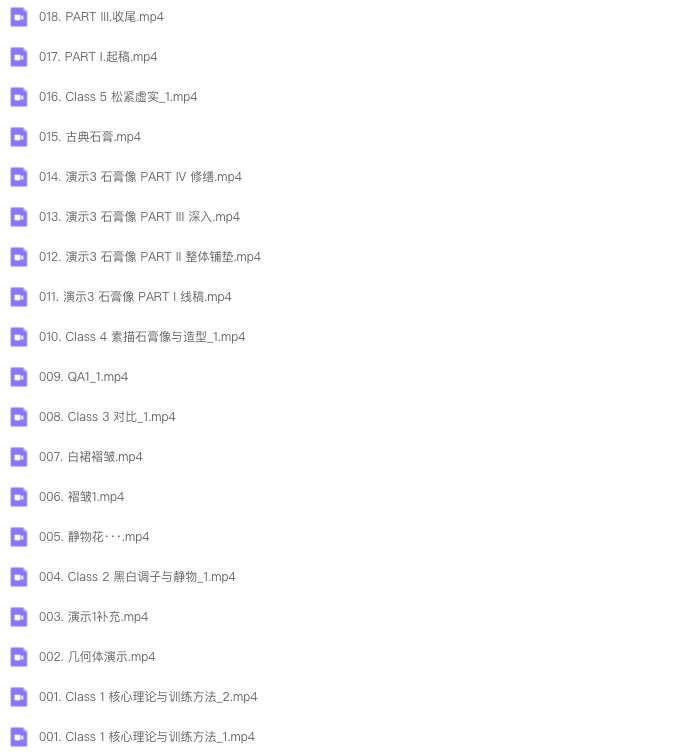Open video 018. PART III.收尾.mp4
The height and width of the screenshot is (753, 682).
pyautogui.click(x=101, y=17)
